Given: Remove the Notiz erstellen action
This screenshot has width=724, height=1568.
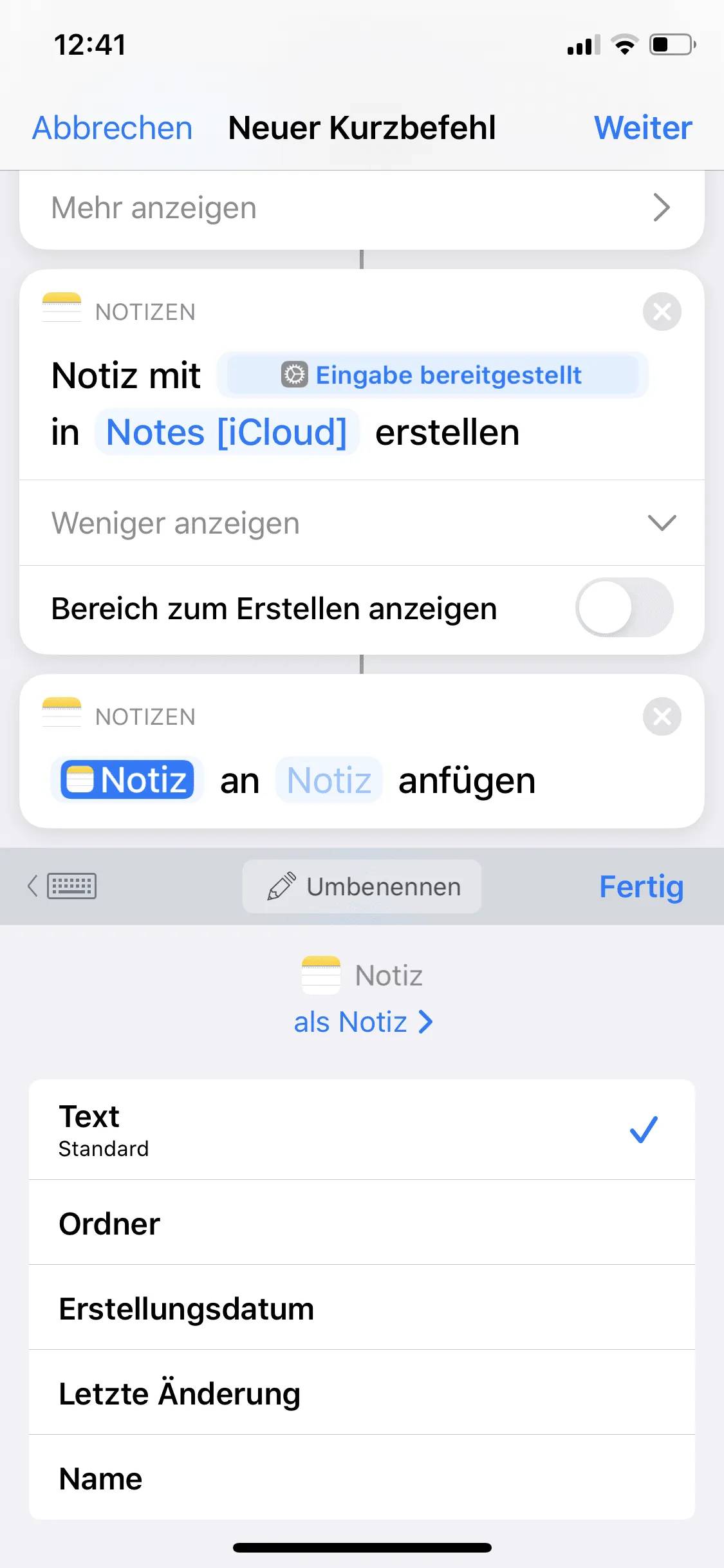Looking at the screenshot, I should coord(662,312).
